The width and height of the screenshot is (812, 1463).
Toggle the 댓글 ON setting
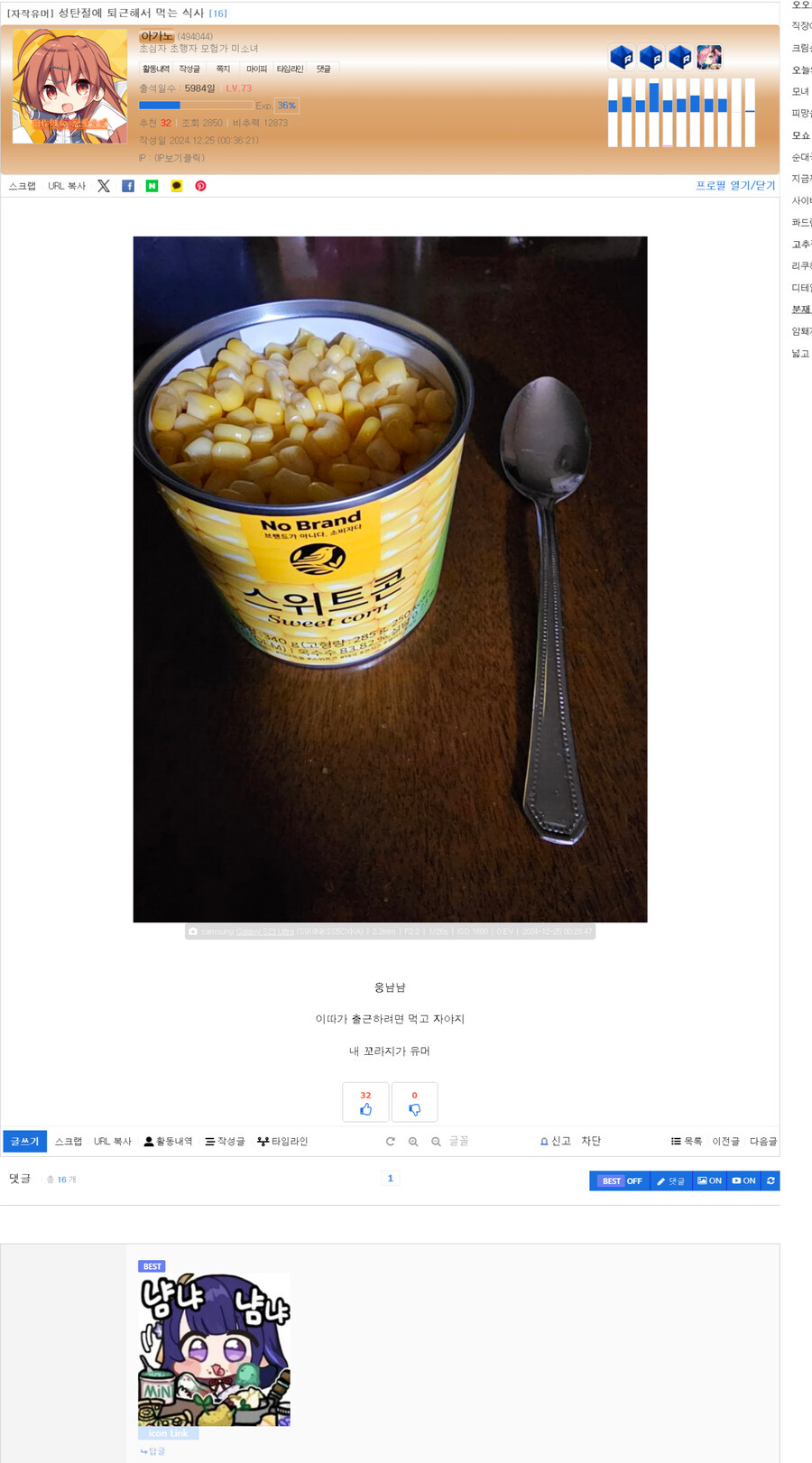[x=670, y=1181]
